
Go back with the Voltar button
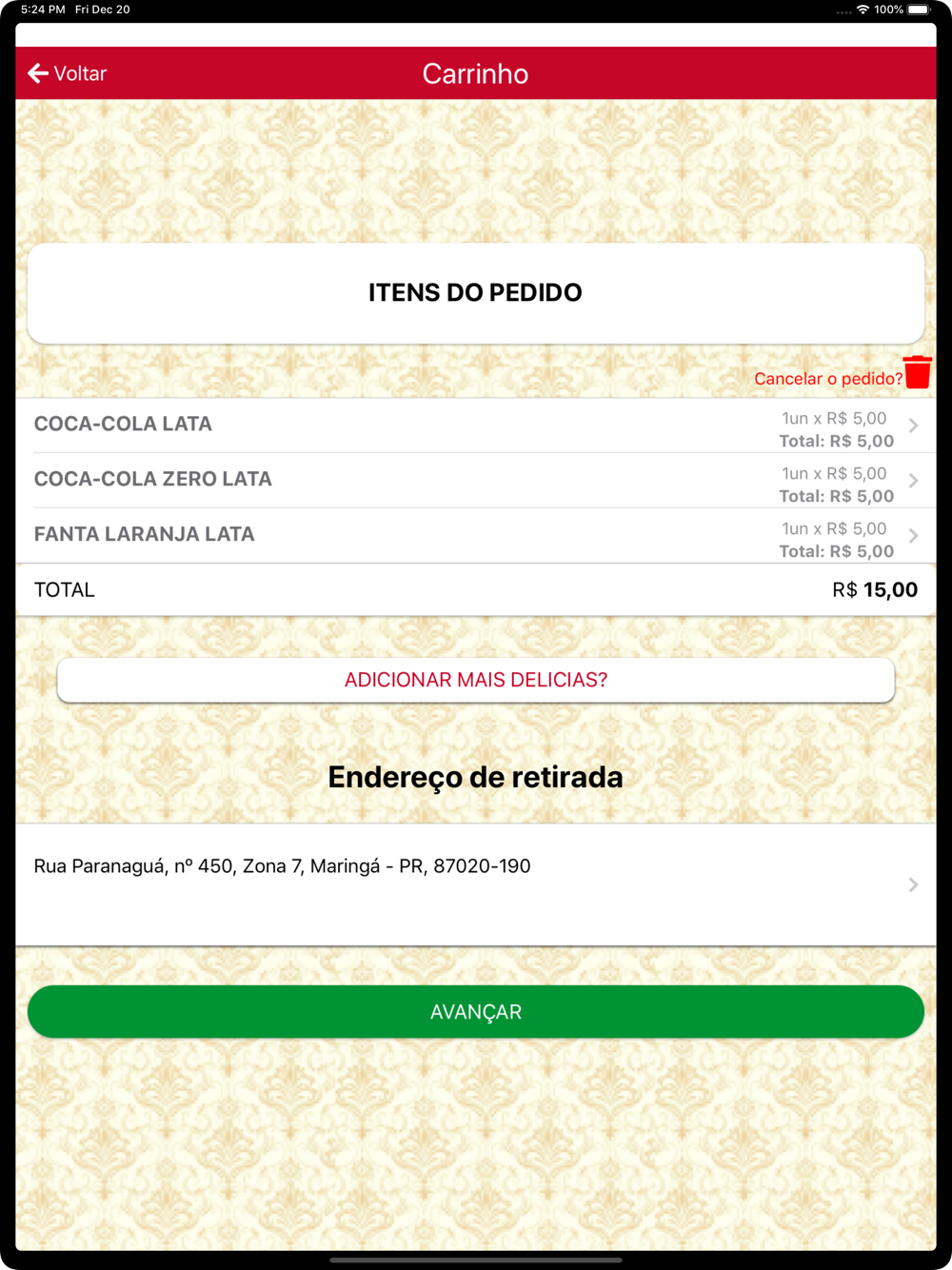click(67, 73)
